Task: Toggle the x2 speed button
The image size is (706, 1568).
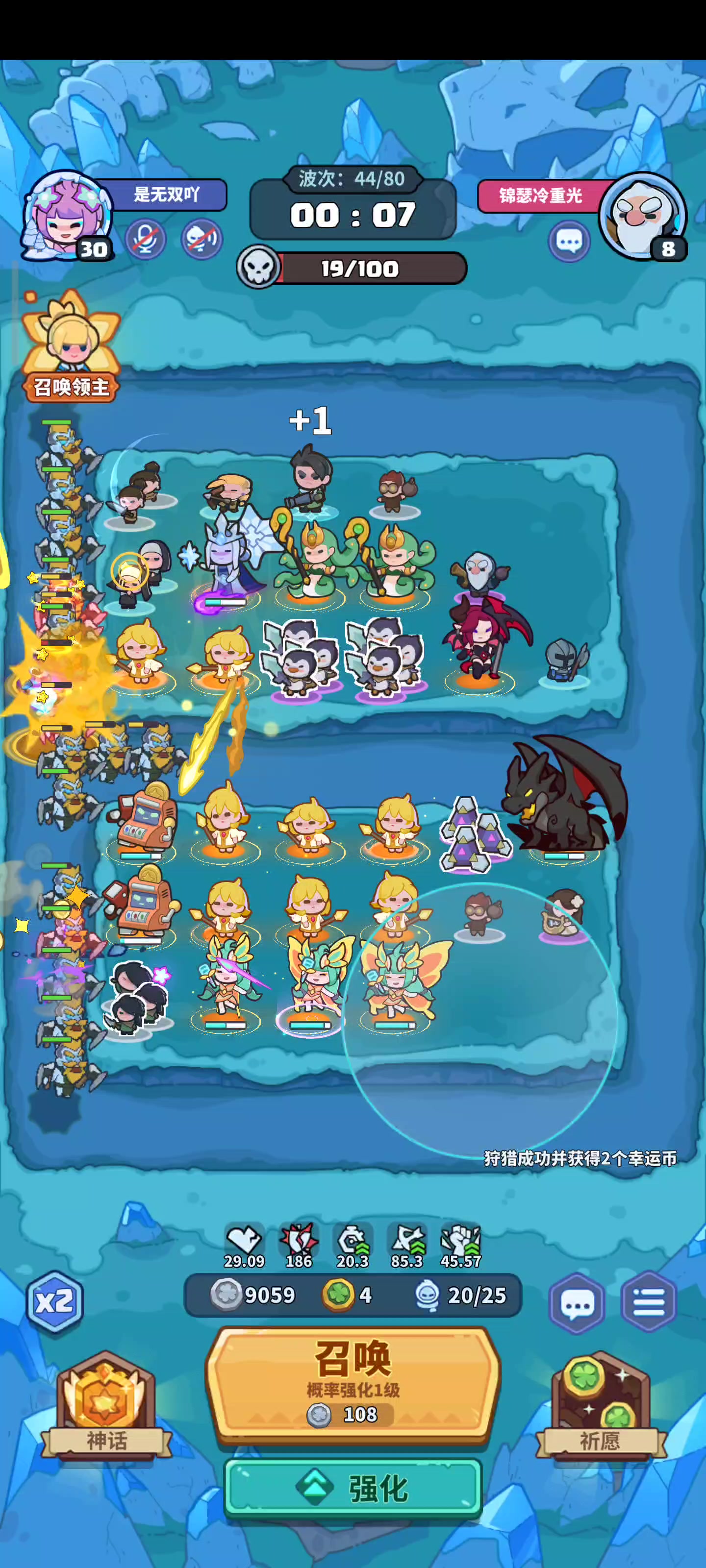Action: click(54, 1302)
